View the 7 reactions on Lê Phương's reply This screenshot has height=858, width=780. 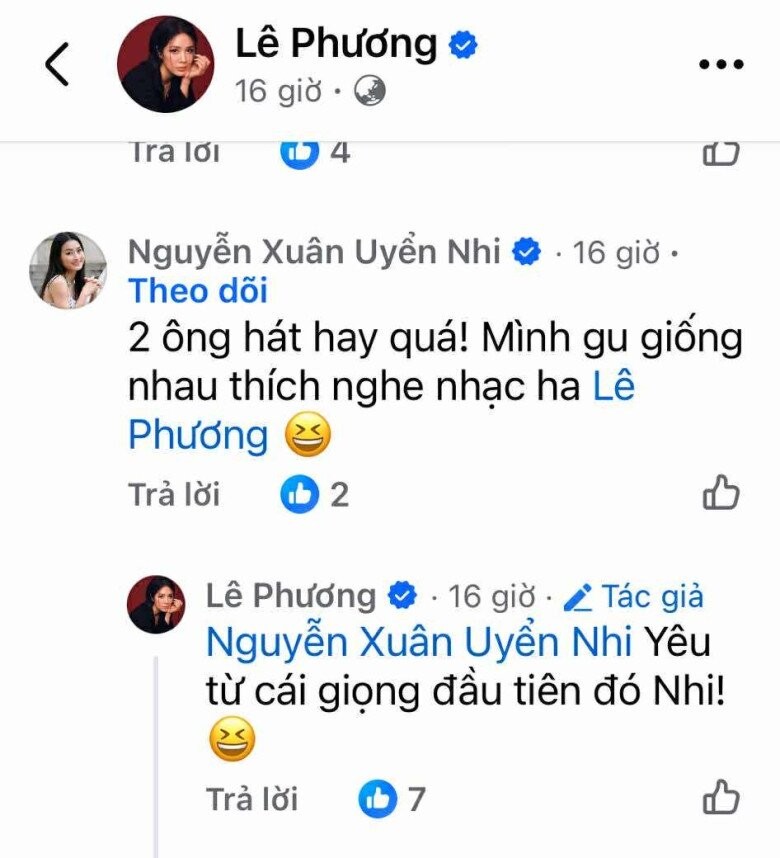[393, 799]
